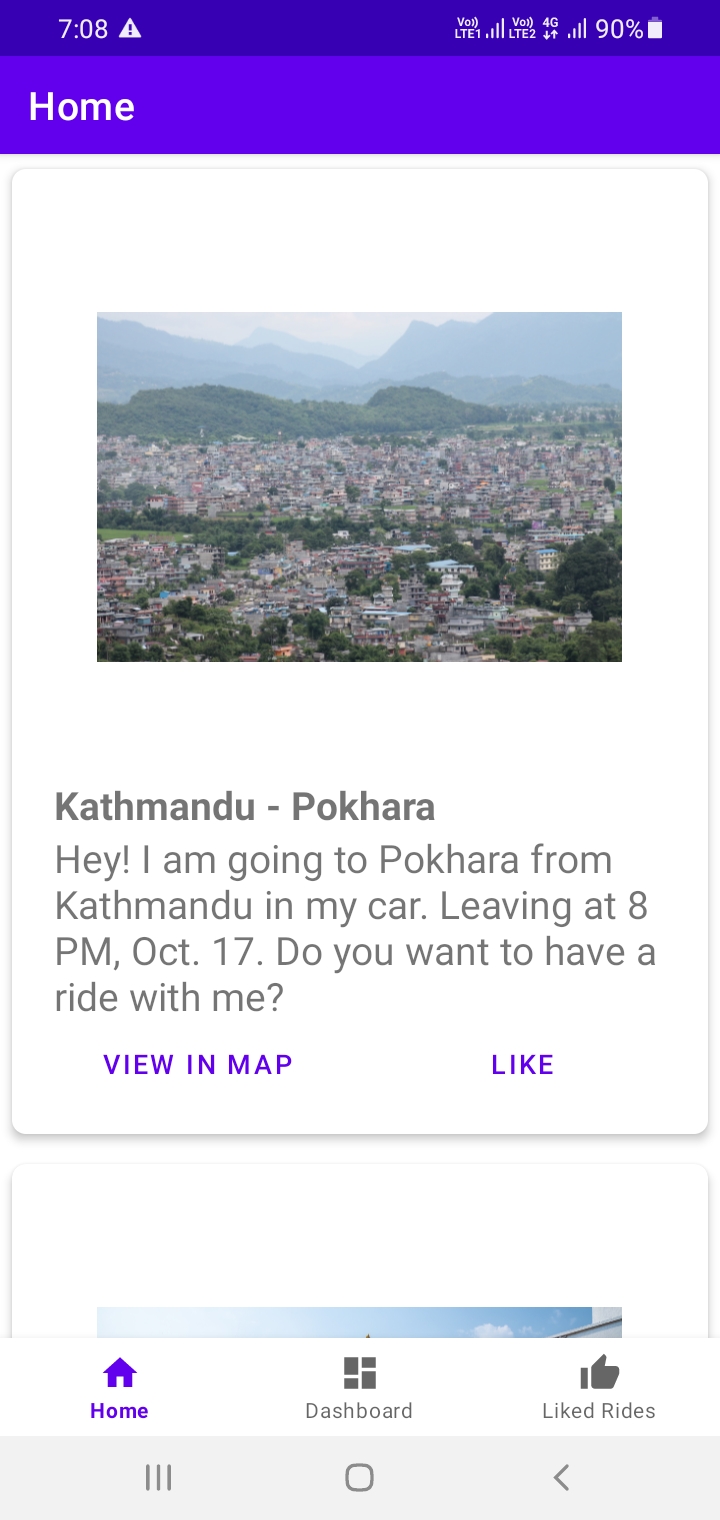
Task: Open the Kathmandu - Pokhara ride card
Action: pyautogui.click(x=359, y=807)
